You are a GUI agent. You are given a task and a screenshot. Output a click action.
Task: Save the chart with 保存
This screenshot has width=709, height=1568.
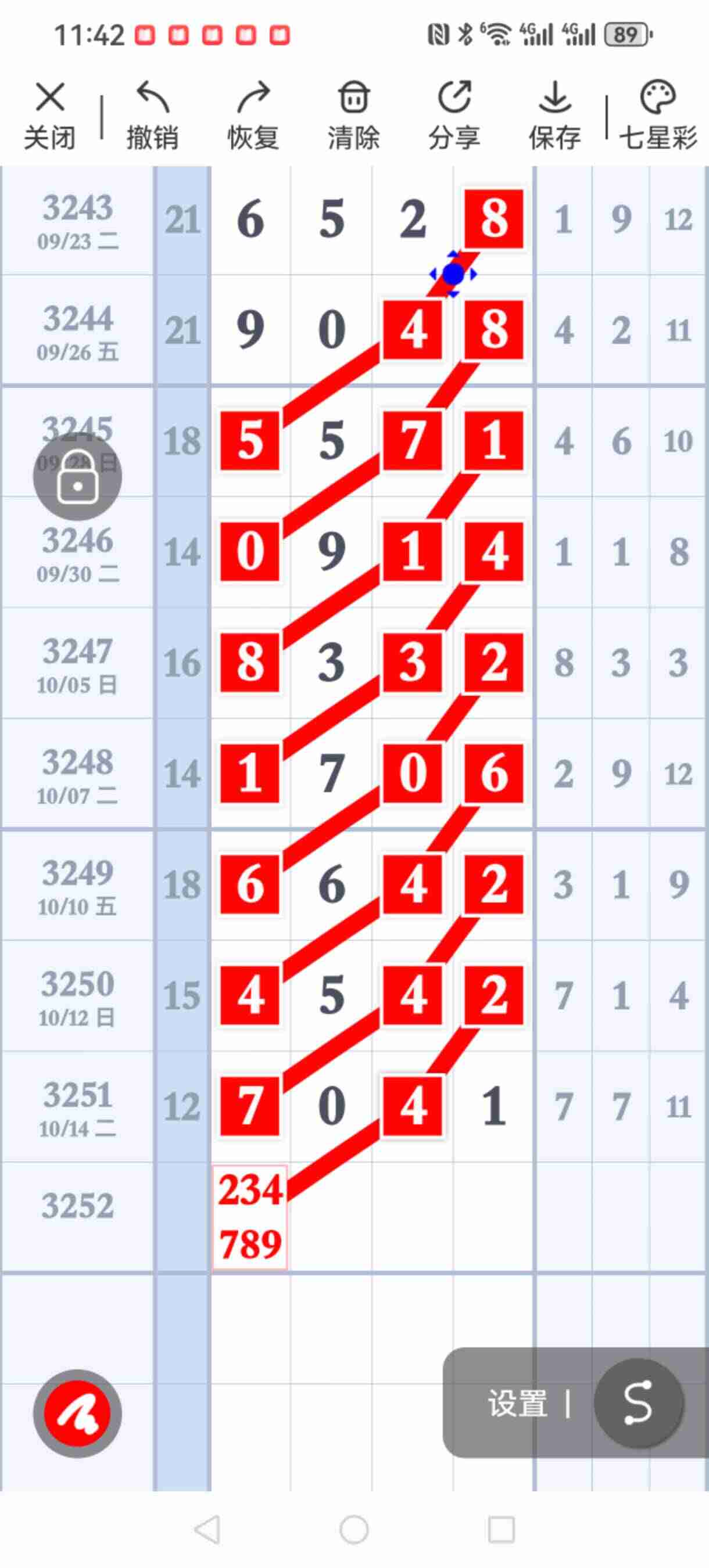point(554,114)
